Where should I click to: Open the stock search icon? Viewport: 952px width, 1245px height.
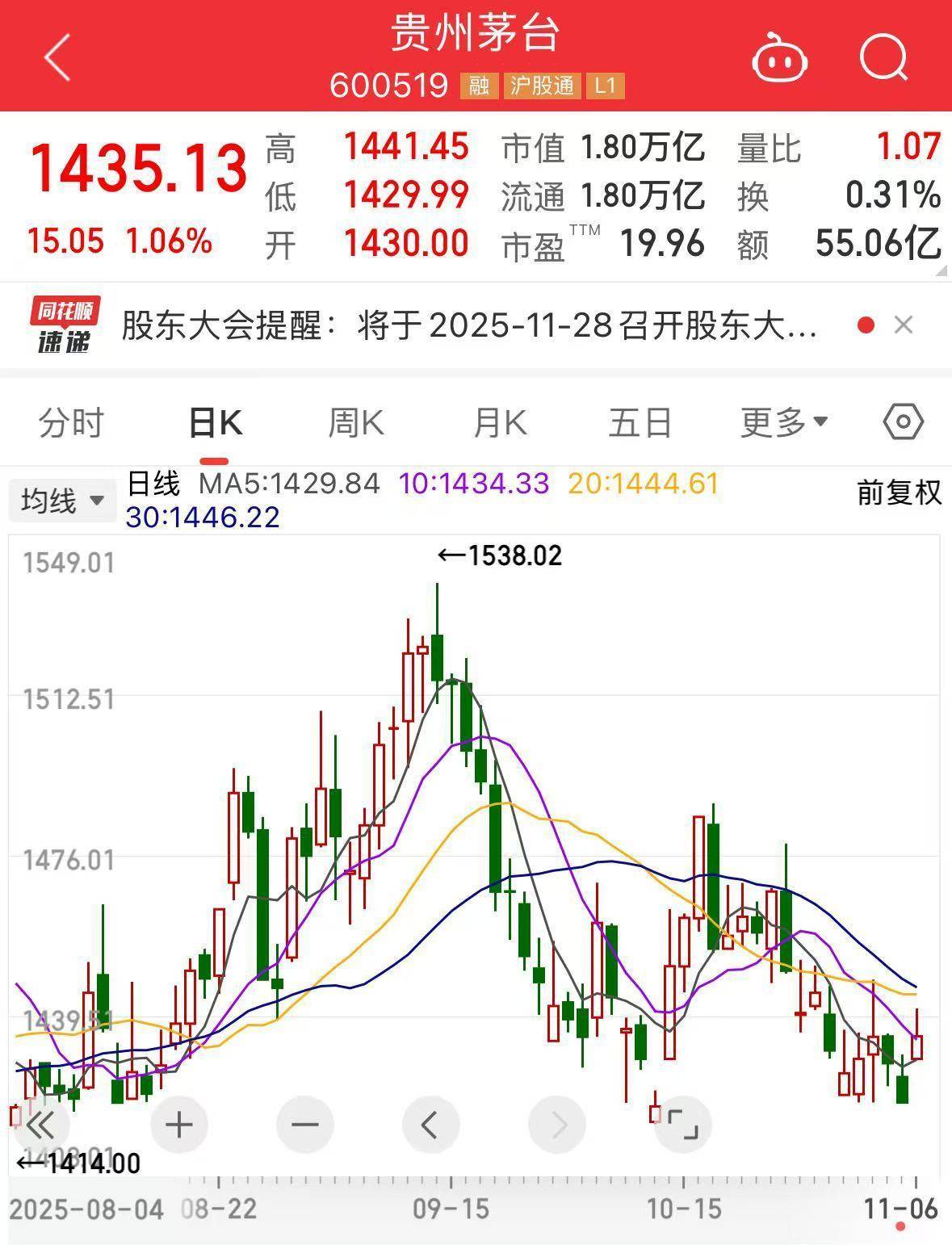tap(883, 57)
